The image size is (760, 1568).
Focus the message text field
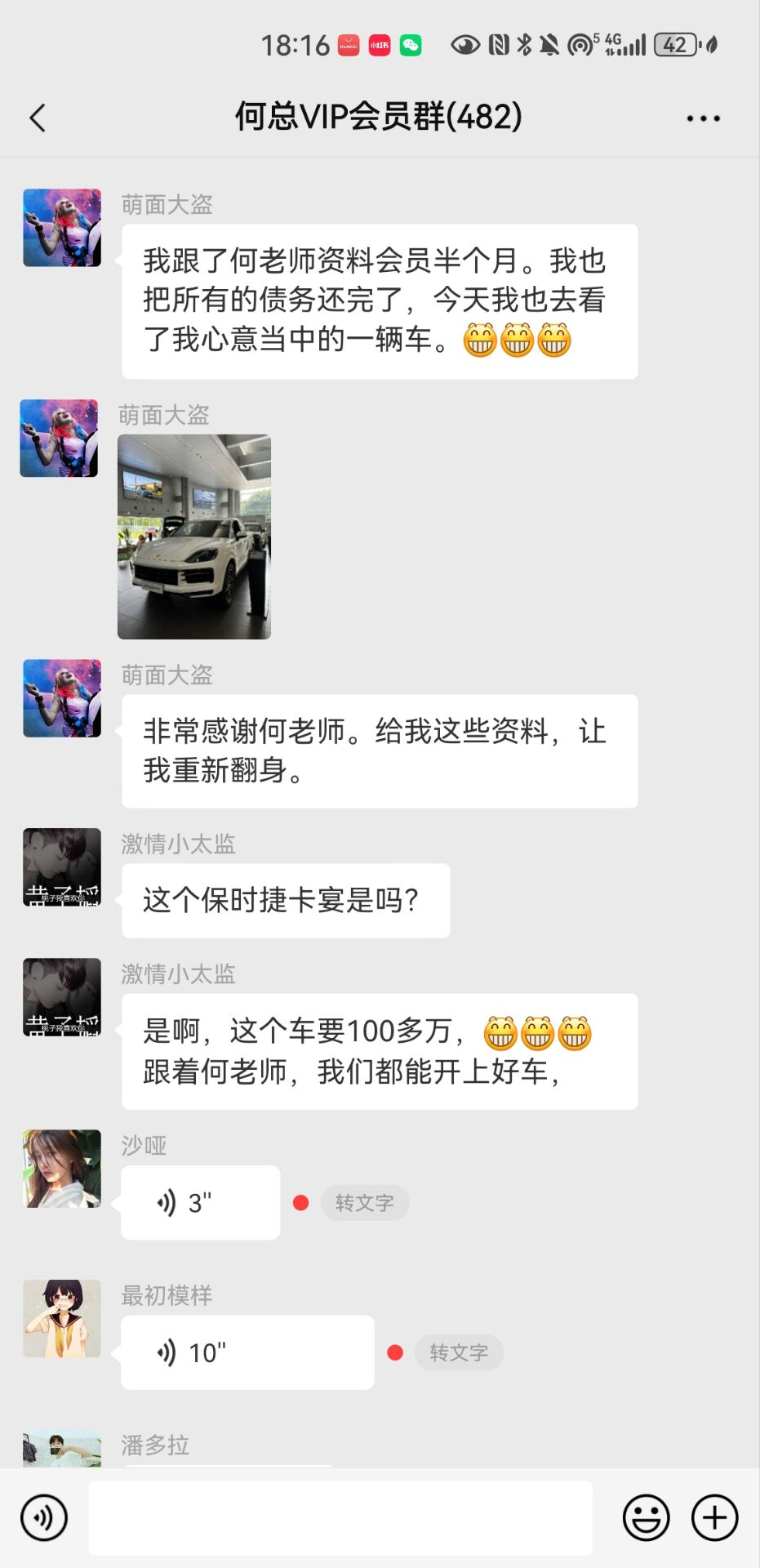[x=340, y=1517]
